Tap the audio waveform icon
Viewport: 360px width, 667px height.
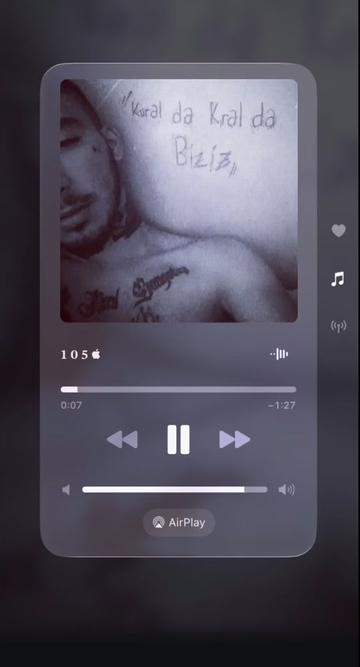(x=279, y=354)
